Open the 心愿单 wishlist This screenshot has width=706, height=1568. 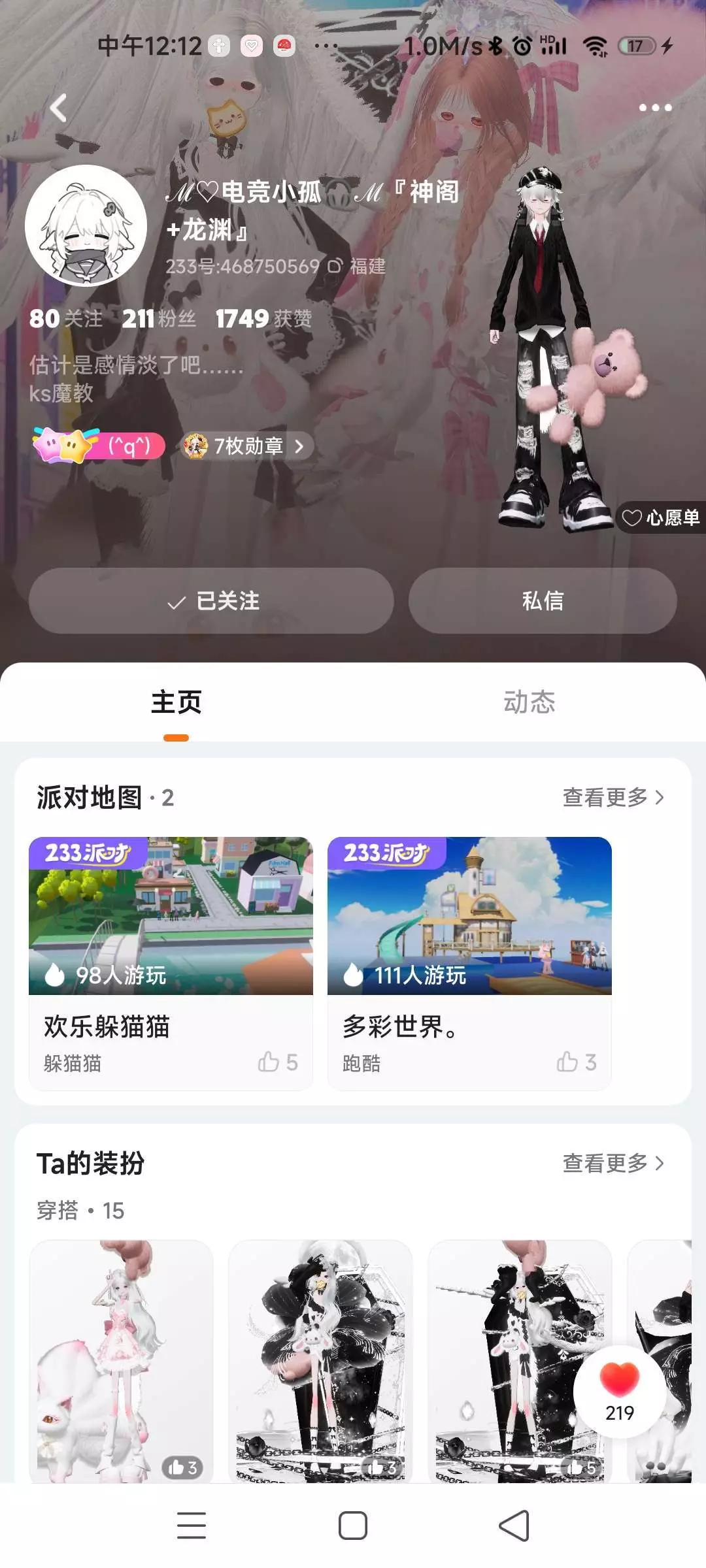(x=660, y=518)
